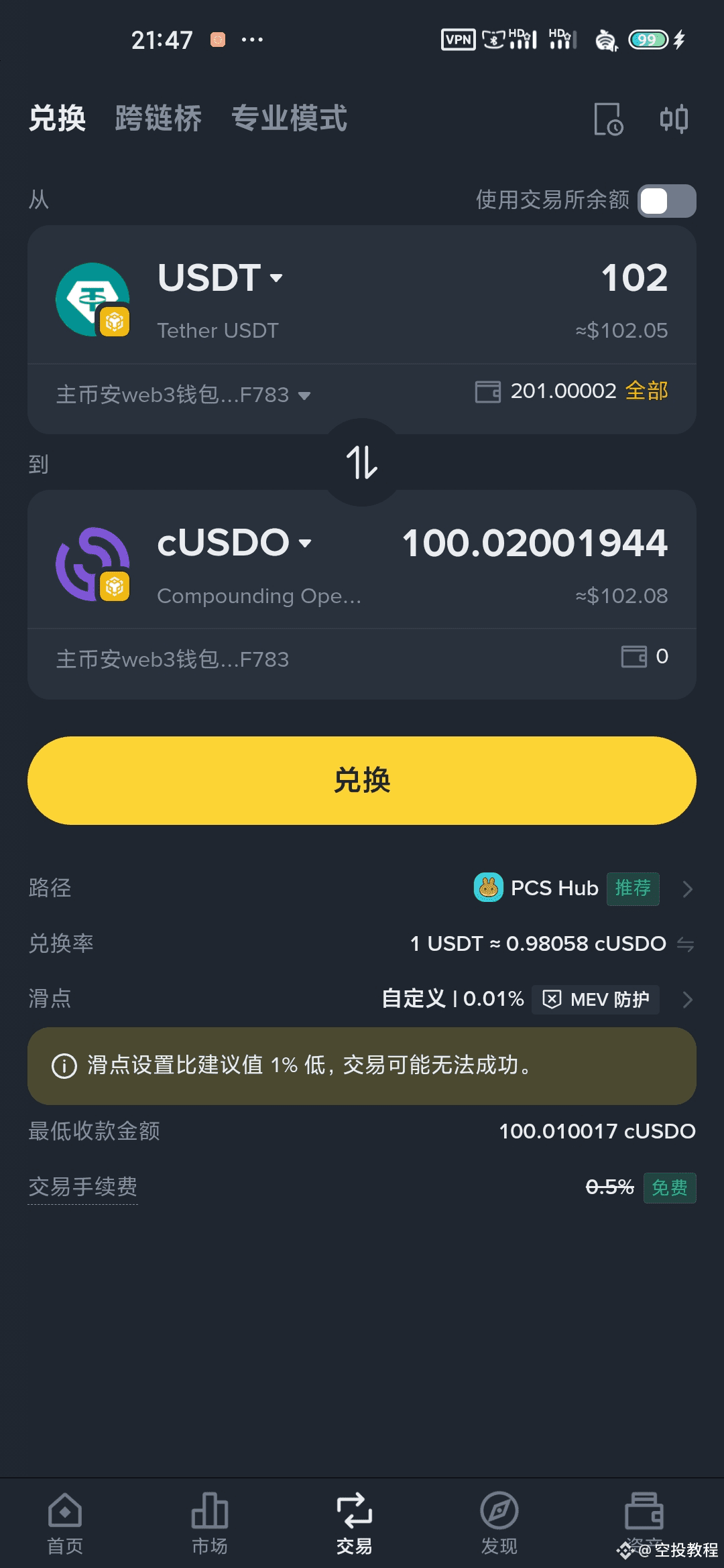Image resolution: width=724 pixels, height=1568 pixels.
Task: Invert the exchange rate display
Action: point(685,944)
